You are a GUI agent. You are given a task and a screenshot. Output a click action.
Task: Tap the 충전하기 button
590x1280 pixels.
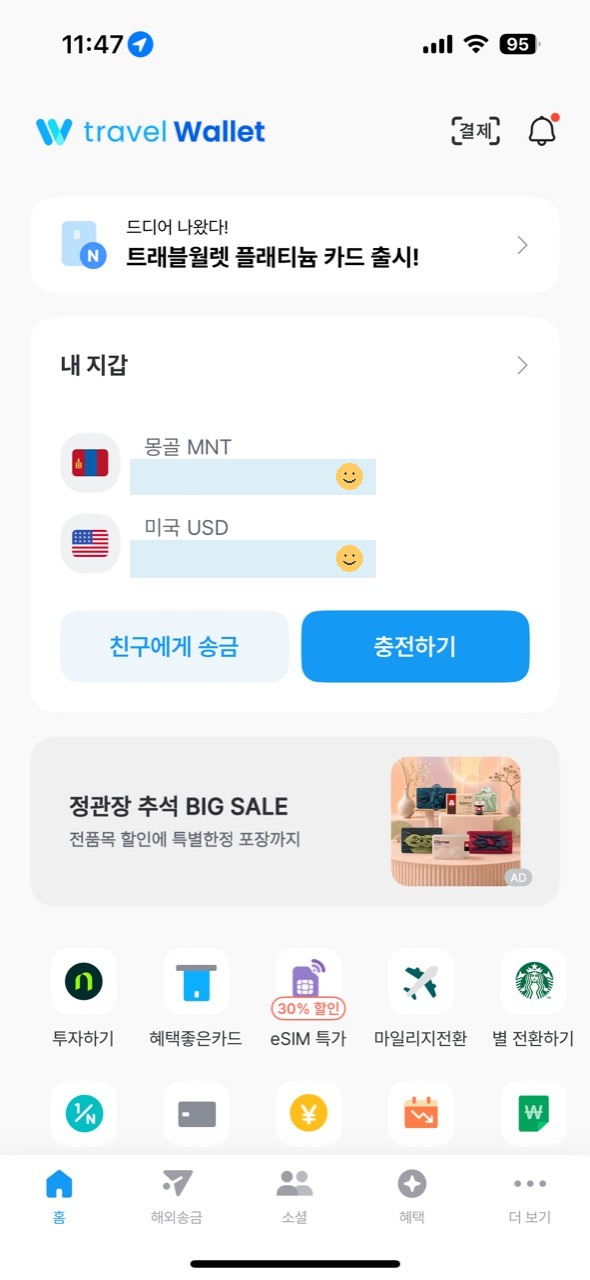coord(415,647)
